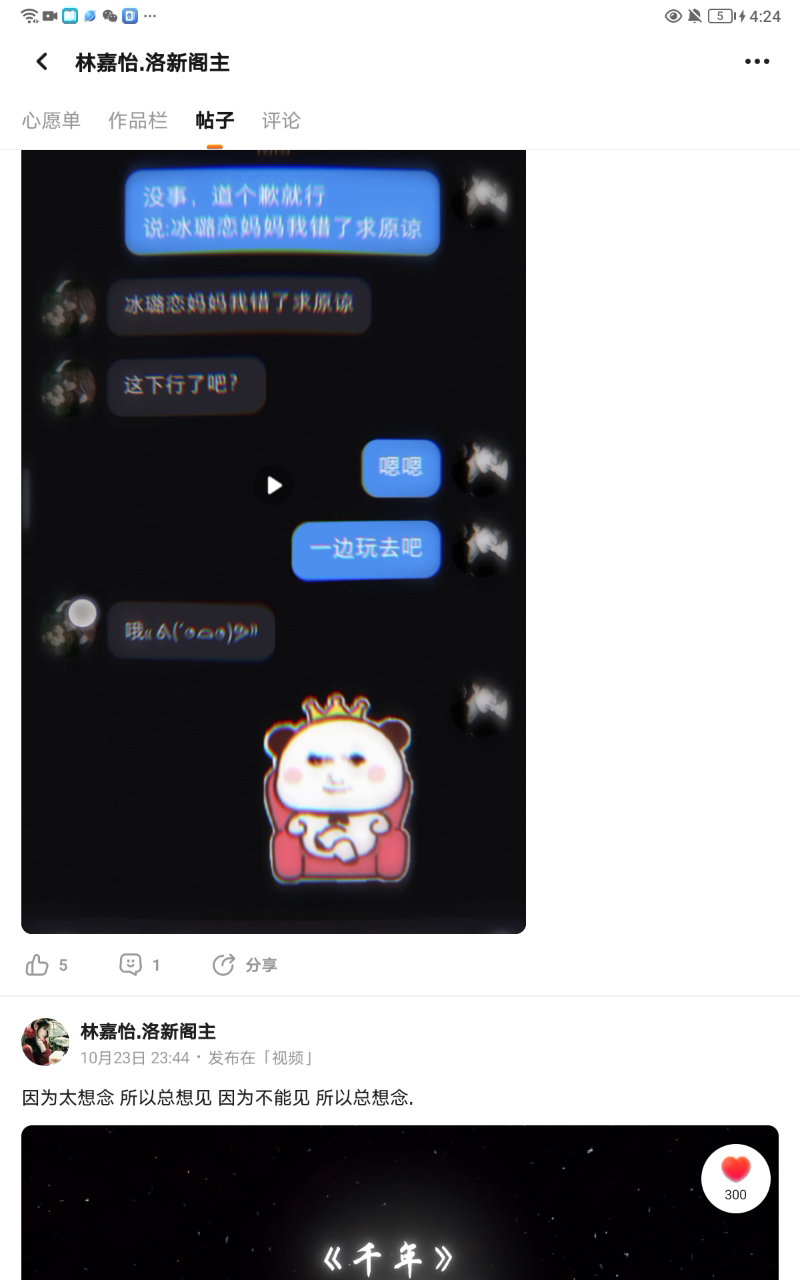Go back using the top-left arrow
The image size is (800, 1280).
tap(42, 62)
